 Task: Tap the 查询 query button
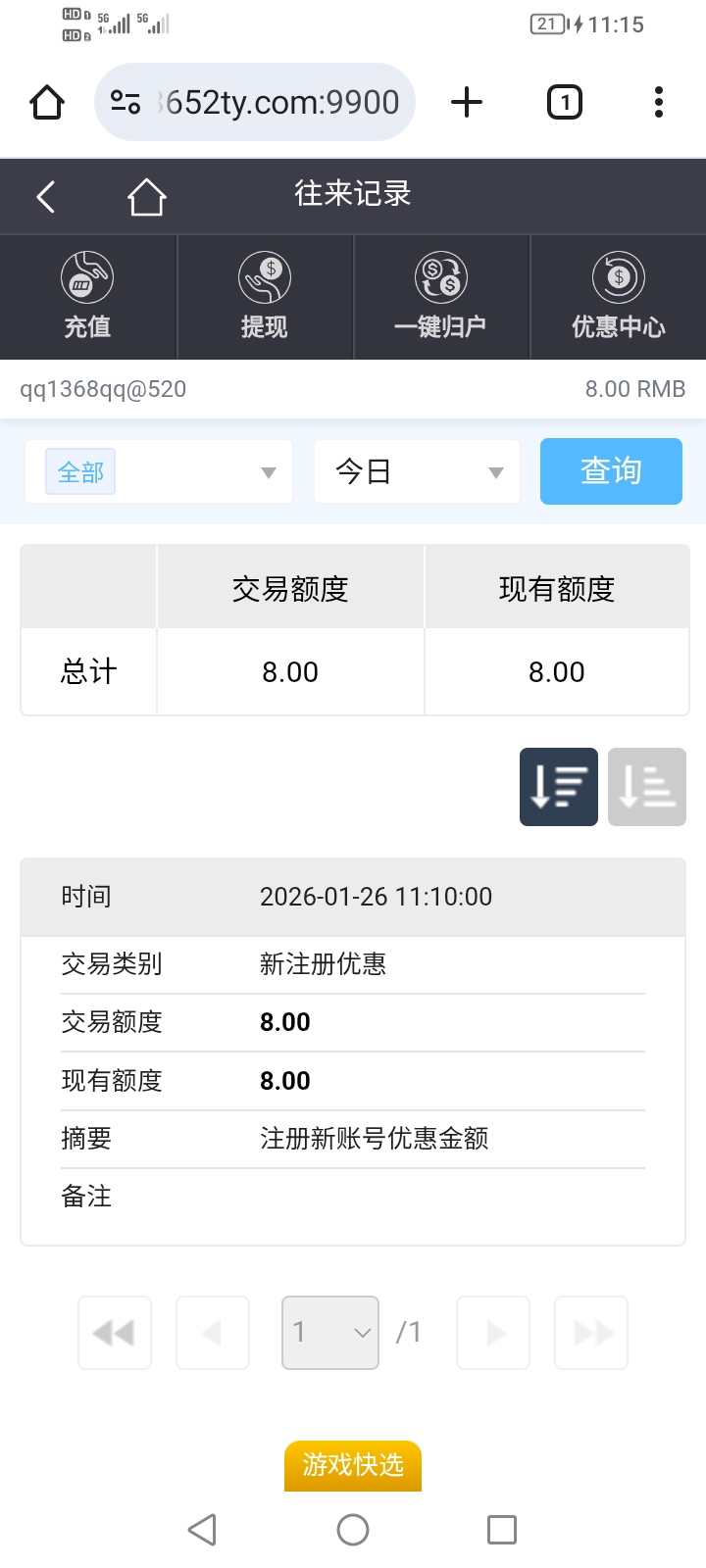611,471
